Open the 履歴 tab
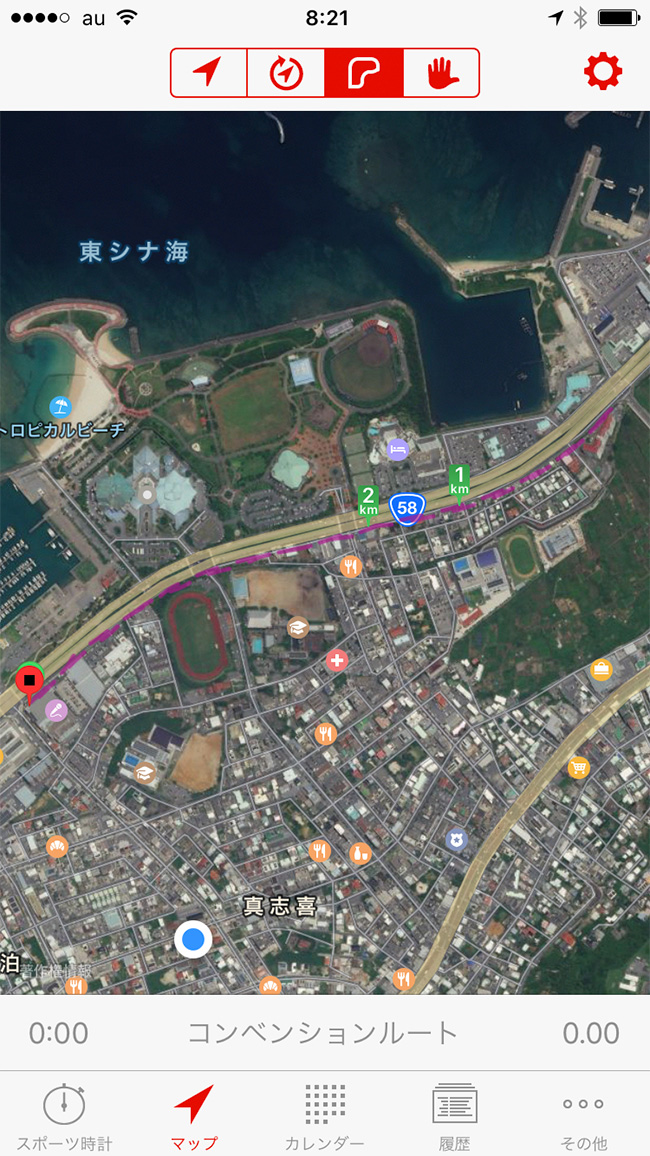 (454, 1115)
